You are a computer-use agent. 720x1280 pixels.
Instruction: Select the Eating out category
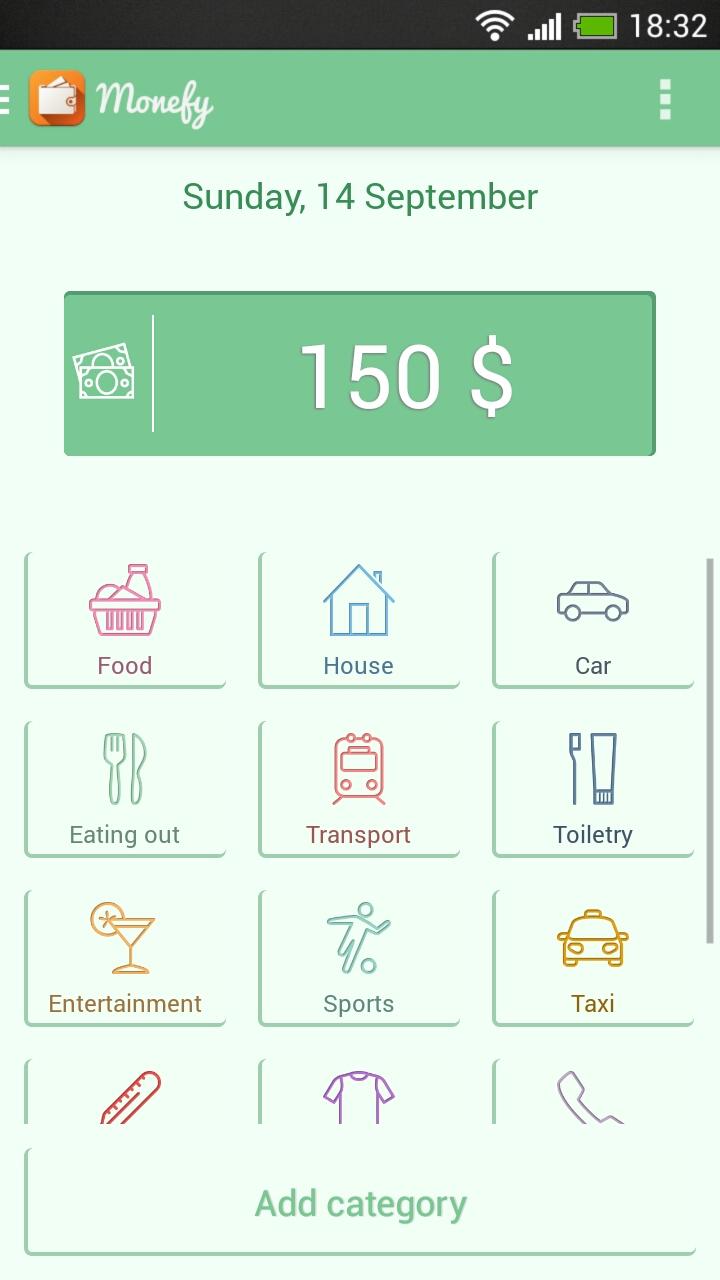tap(125, 789)
